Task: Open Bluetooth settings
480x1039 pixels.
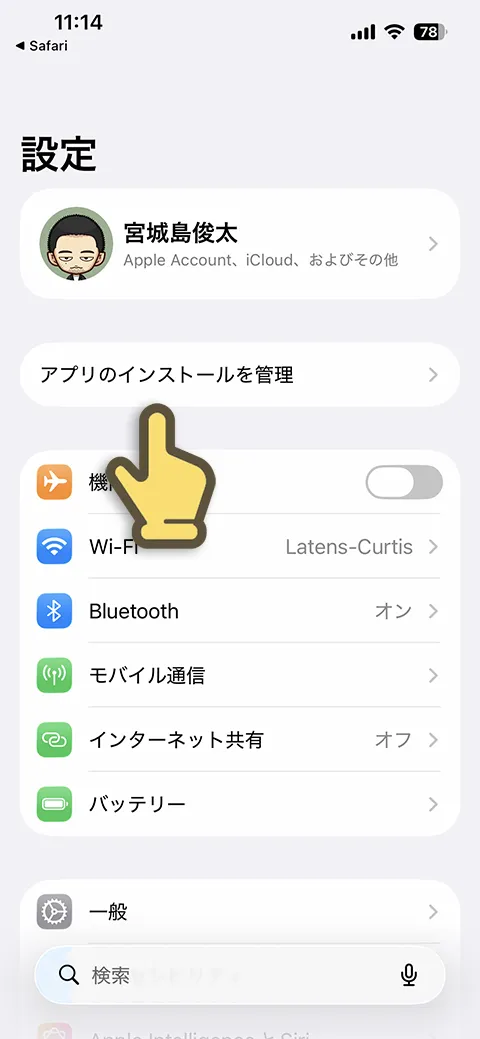Action: click(240, 611)
